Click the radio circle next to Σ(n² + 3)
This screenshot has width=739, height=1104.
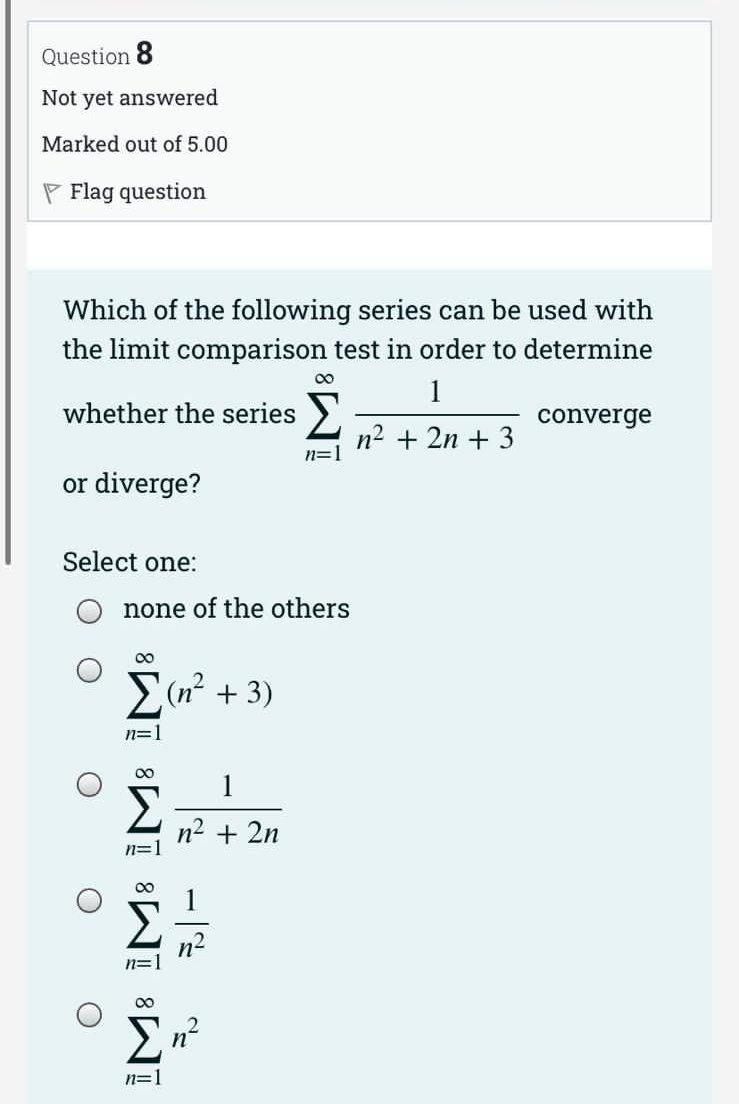89,668
